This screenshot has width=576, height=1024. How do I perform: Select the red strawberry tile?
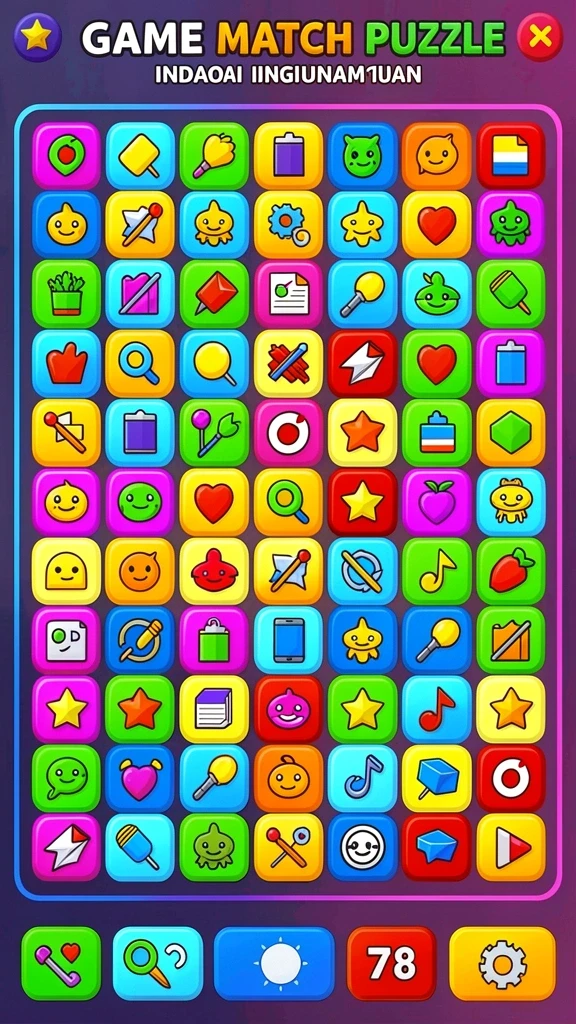point(511,571)
